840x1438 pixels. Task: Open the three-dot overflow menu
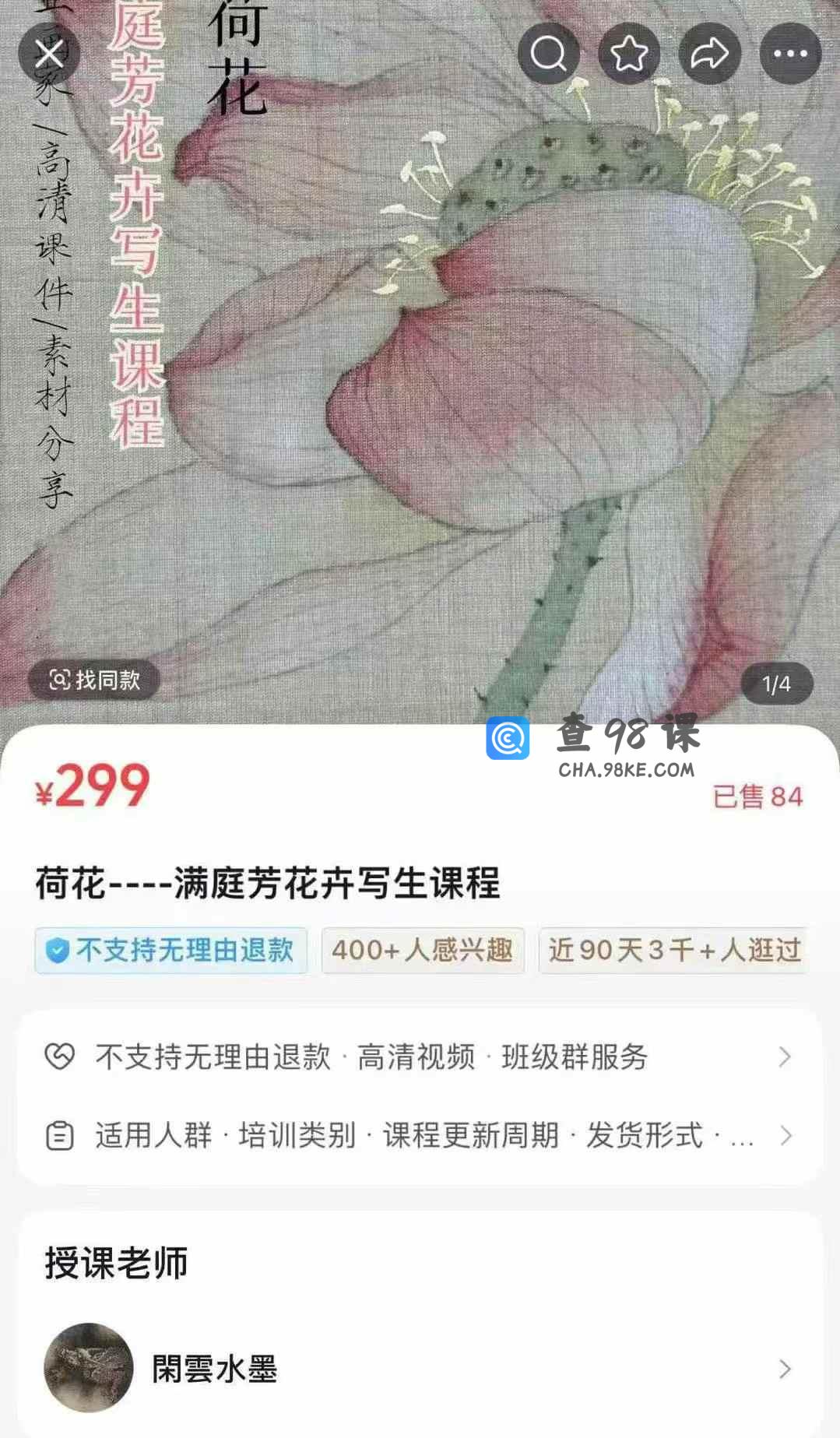790,54
